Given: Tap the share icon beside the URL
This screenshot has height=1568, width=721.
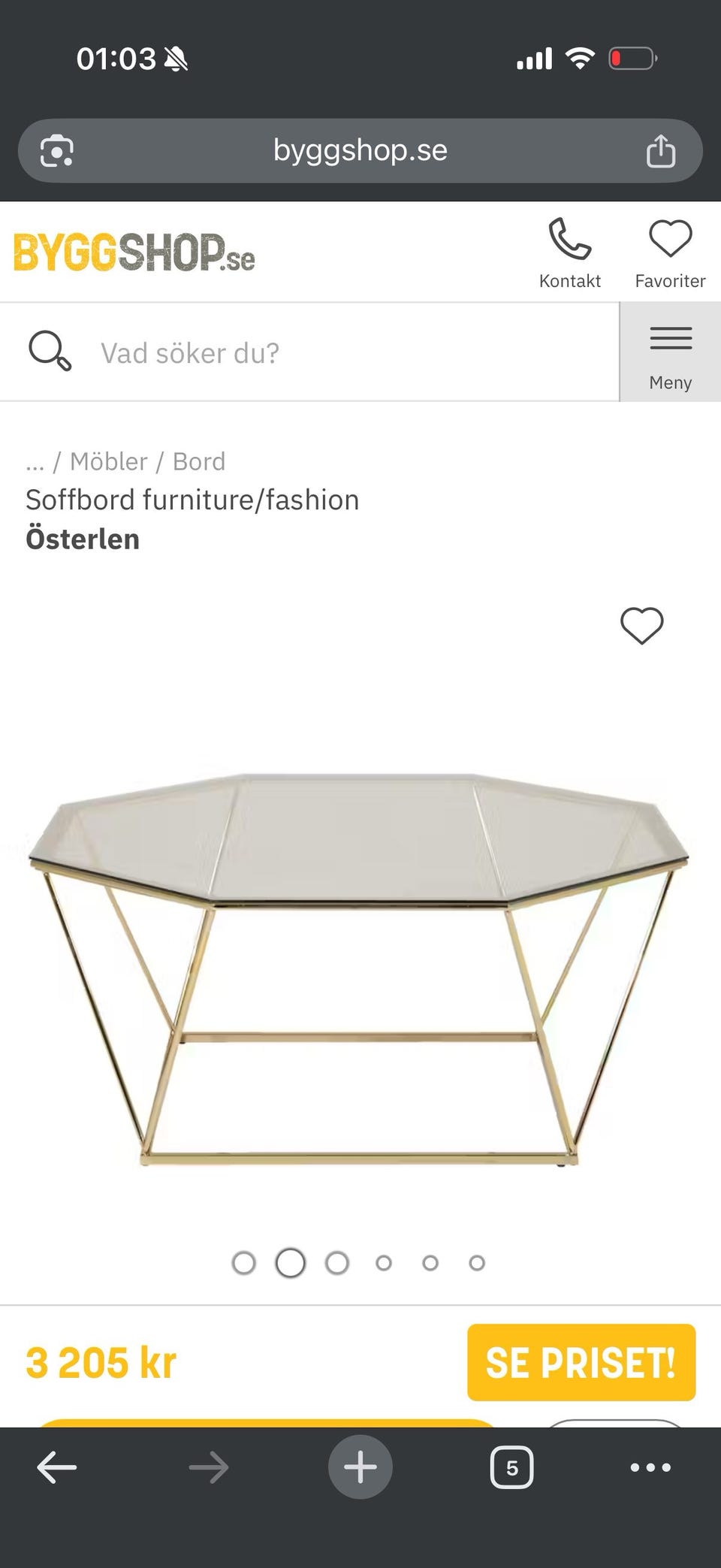Looking at the screenshot, I should click(x=660, y=150).
